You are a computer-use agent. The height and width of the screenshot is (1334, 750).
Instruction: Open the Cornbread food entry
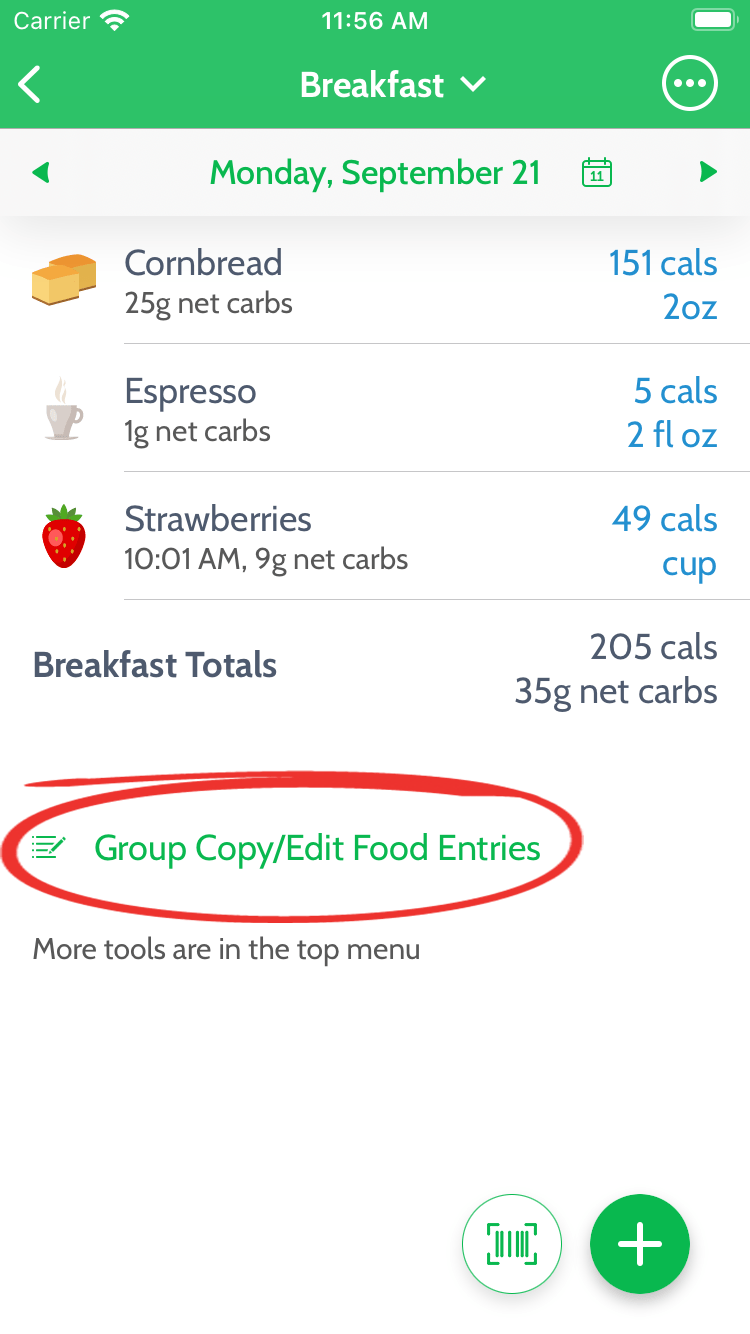pos(375,281)
